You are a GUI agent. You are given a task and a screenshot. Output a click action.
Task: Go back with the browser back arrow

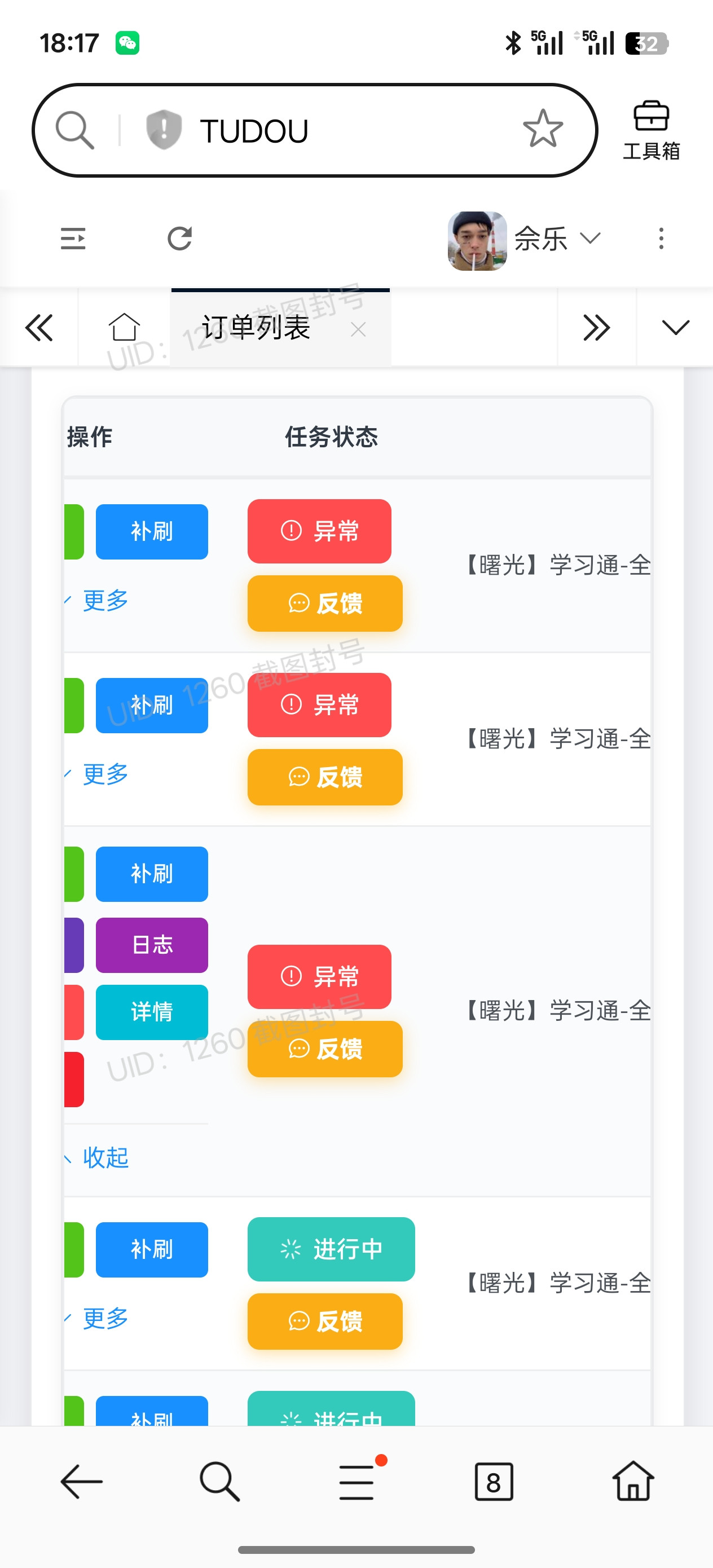pos(82,1481)
